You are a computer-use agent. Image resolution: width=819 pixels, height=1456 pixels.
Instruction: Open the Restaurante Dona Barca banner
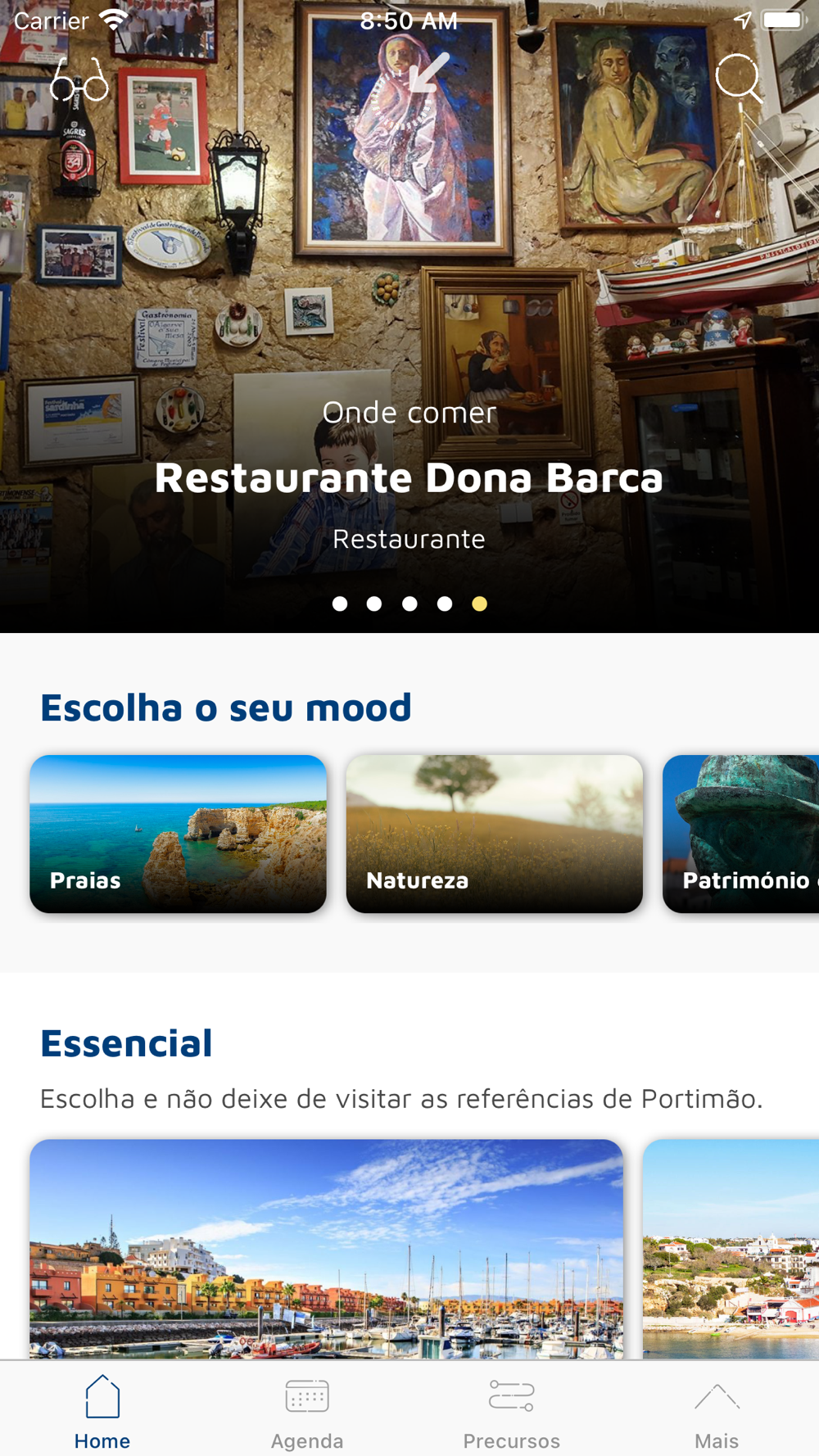pos(409,477)
